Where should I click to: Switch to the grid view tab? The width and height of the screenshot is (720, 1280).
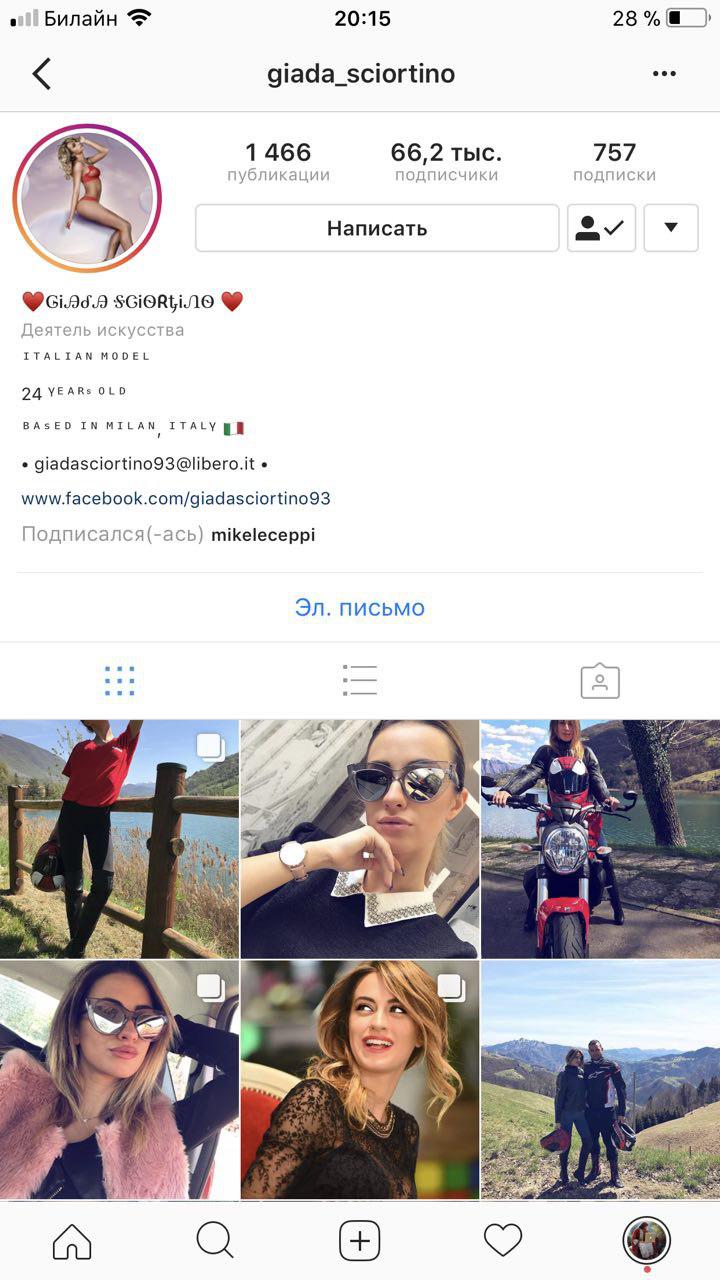click(119, 681)
